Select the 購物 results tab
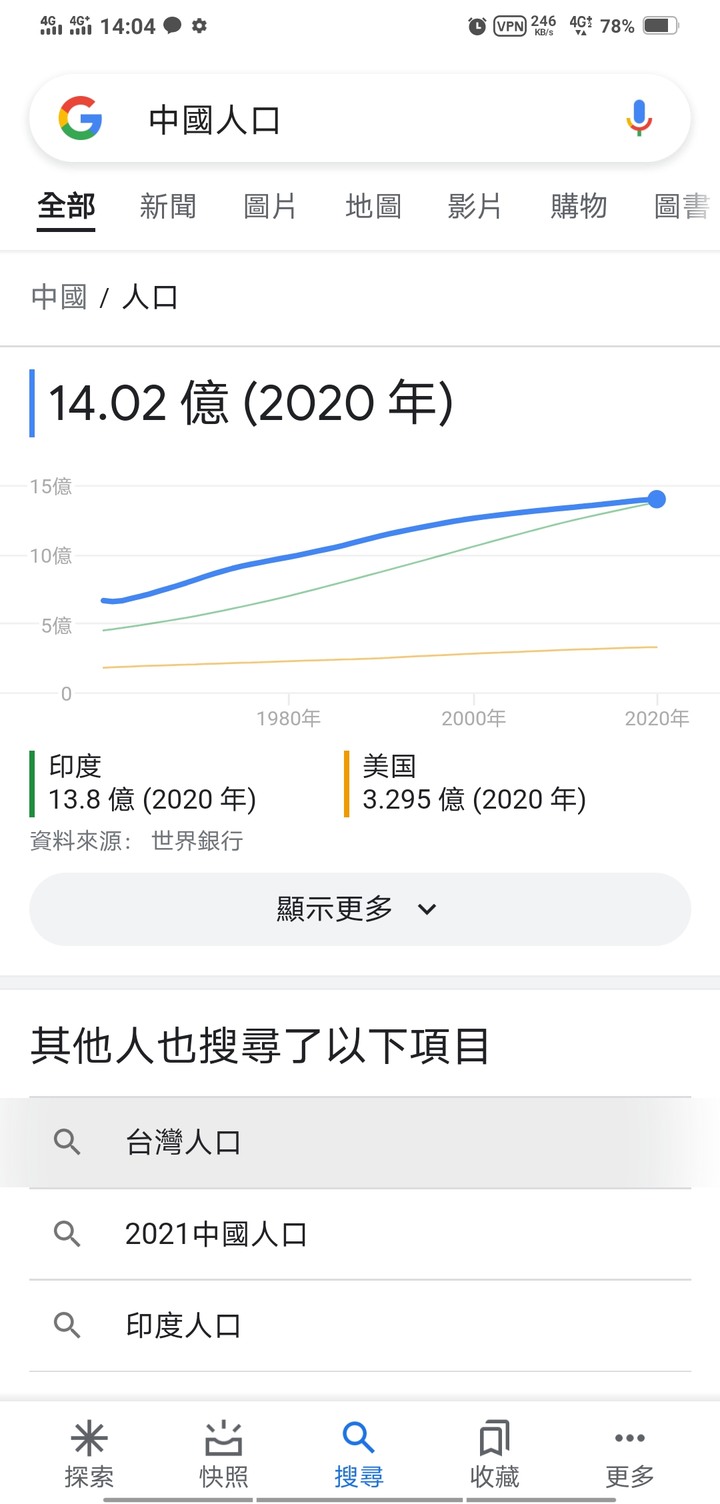The image size is (720, 1504). [578, 207]
